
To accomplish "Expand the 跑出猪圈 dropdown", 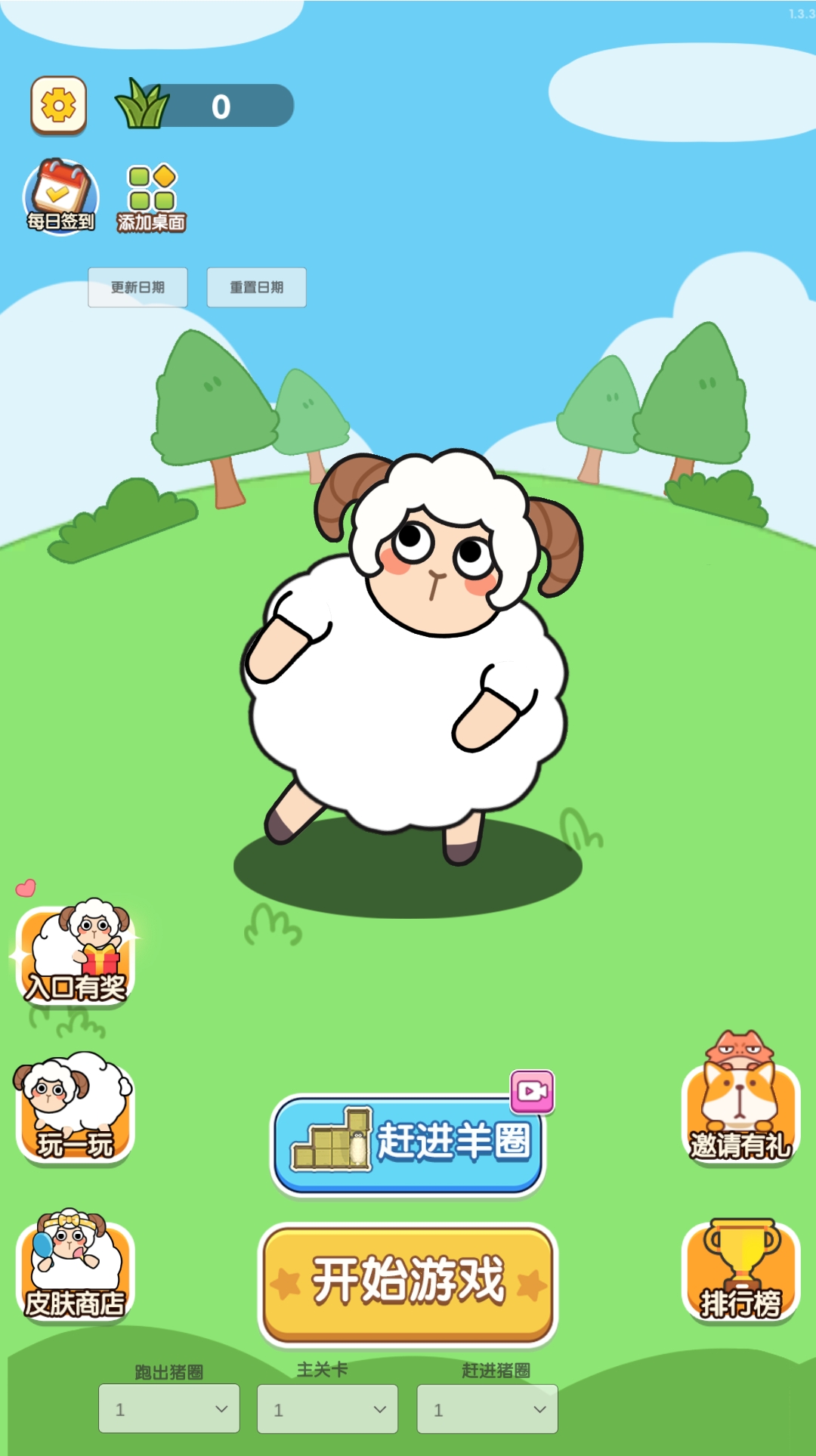I will coord(168,1408).
